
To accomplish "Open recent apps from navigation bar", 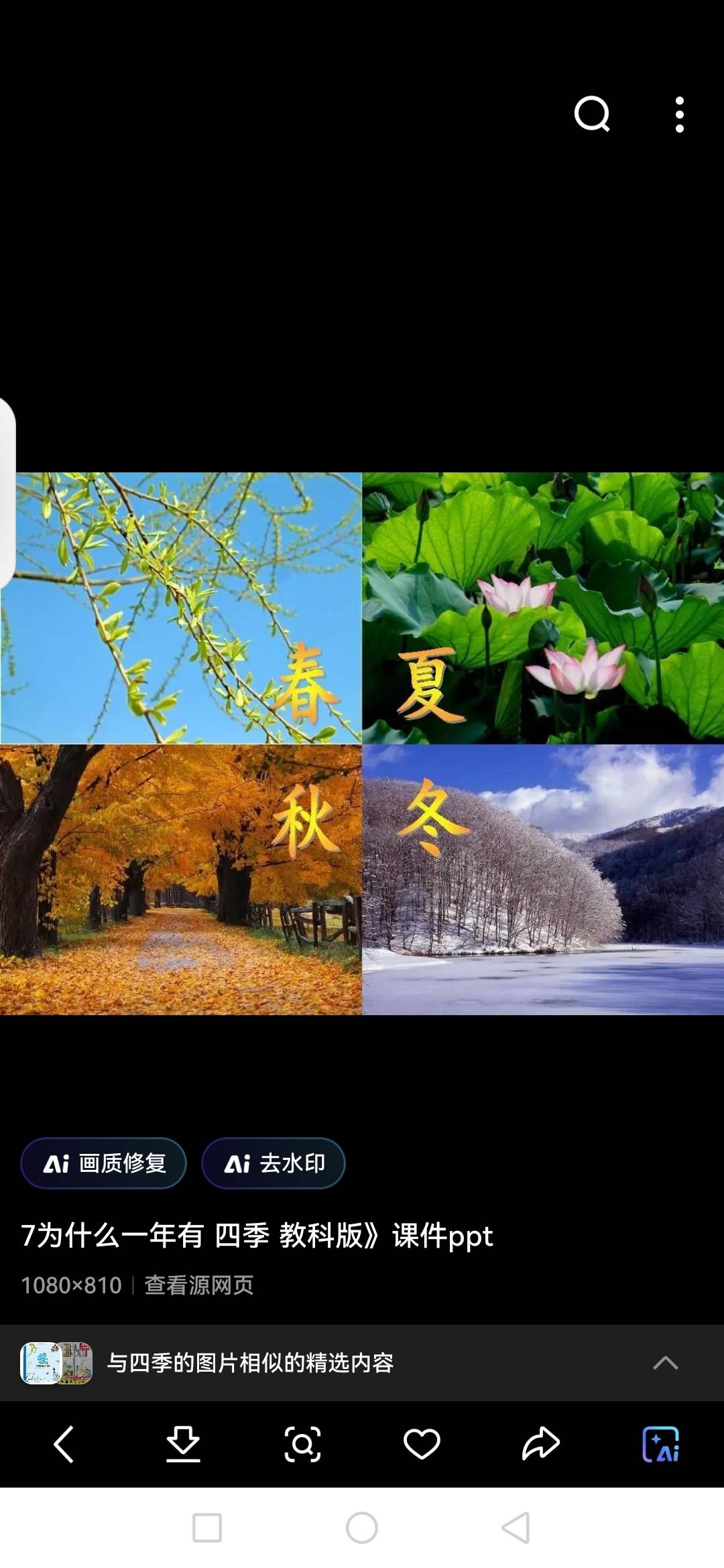I will point(207,1528).
